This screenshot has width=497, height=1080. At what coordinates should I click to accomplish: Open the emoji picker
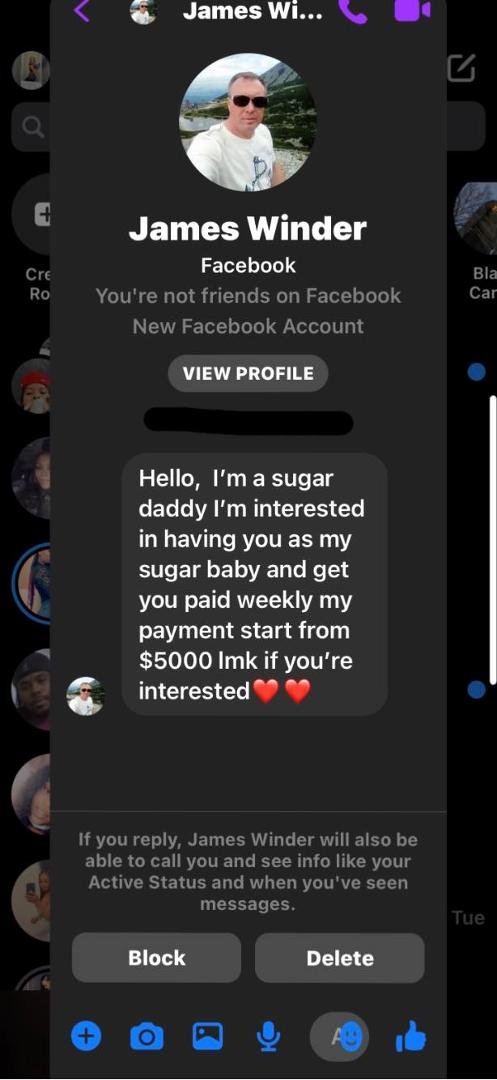click(352, 1036)
